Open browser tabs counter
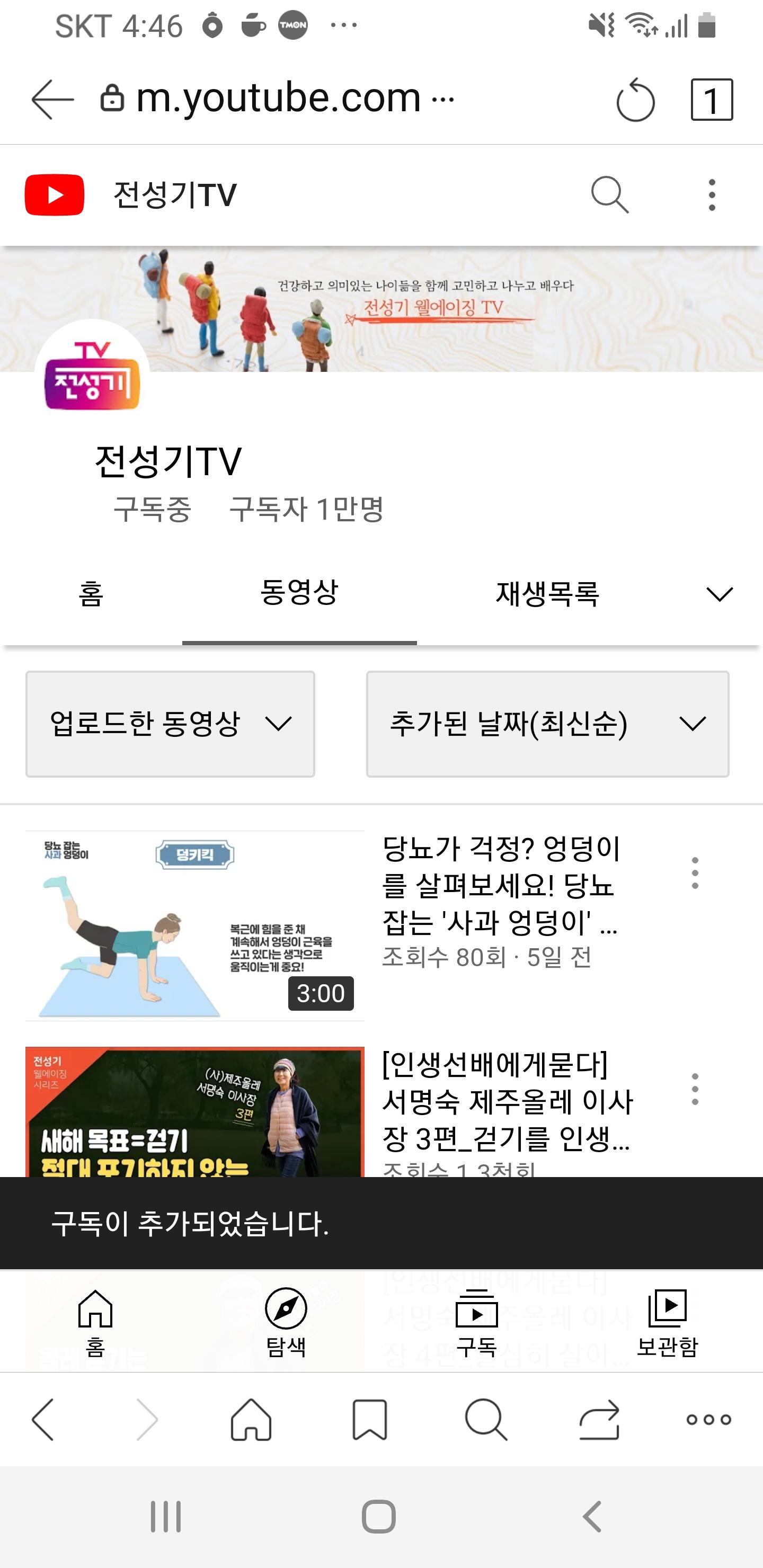763x1568 pixels. pos(712,100)
